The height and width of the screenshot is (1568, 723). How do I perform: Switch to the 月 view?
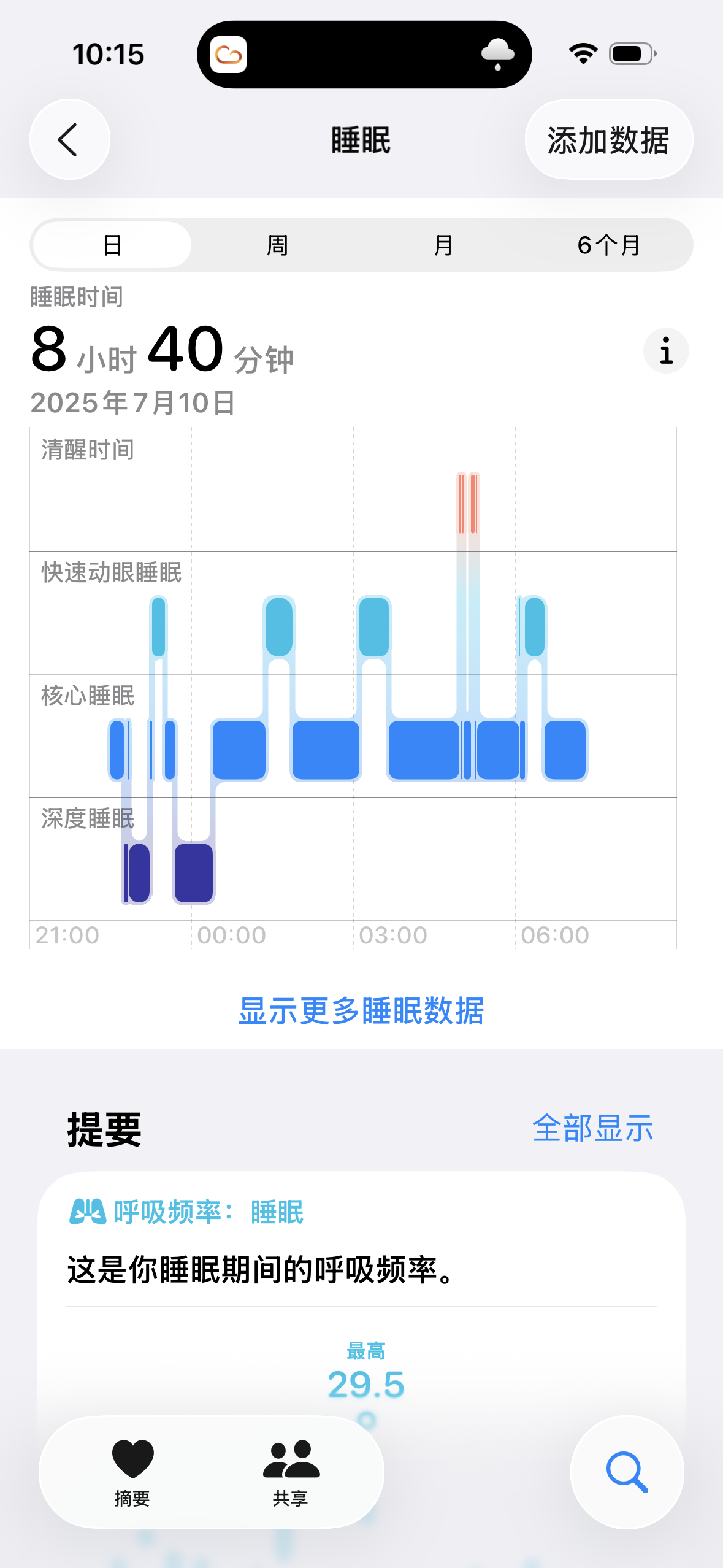(443, 245)
